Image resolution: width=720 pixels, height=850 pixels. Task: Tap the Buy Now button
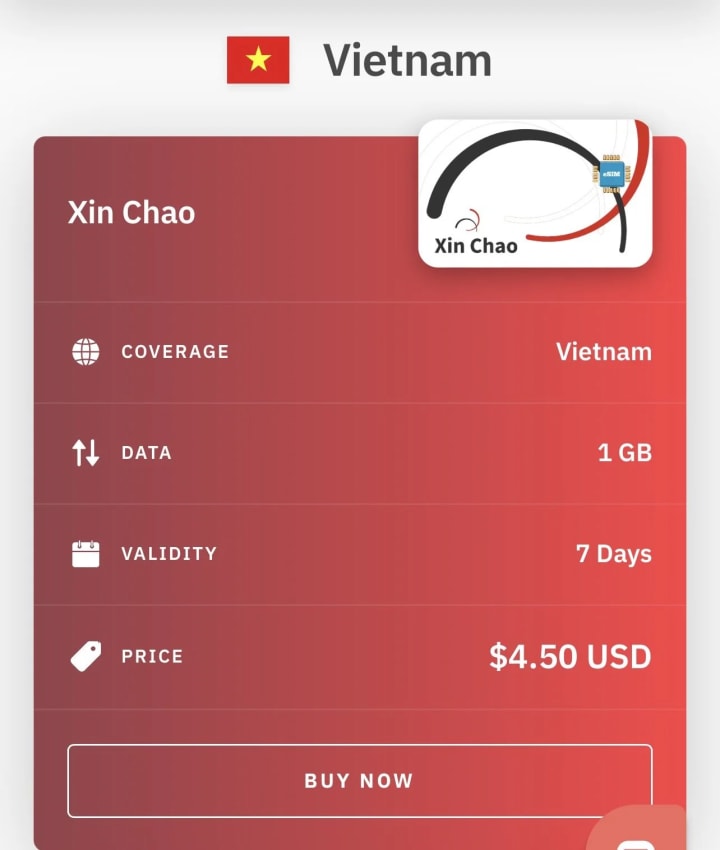pos(359,781)
